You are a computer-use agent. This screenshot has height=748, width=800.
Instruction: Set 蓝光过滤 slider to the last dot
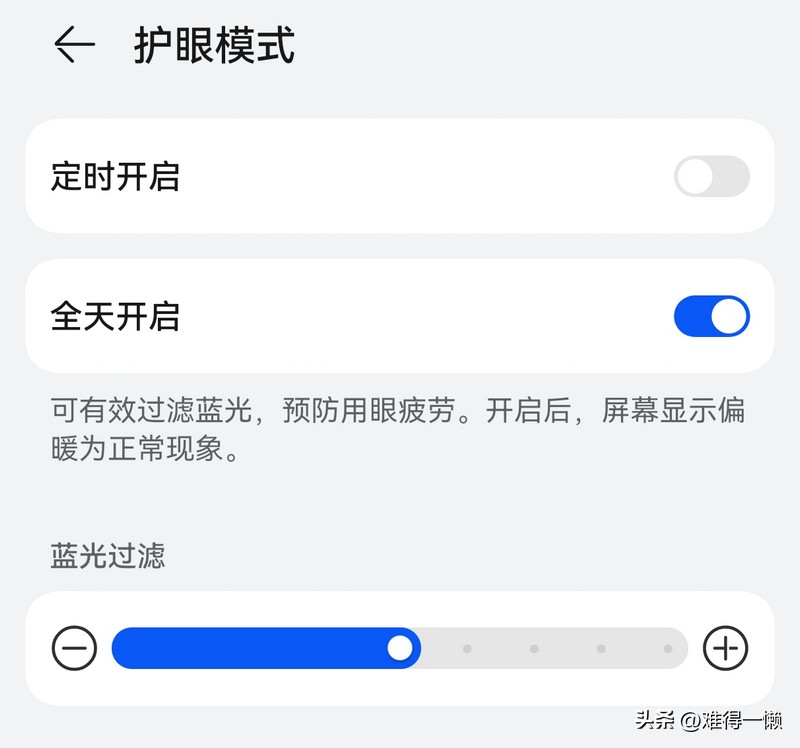pyautogui.click(x=668, y=649)
